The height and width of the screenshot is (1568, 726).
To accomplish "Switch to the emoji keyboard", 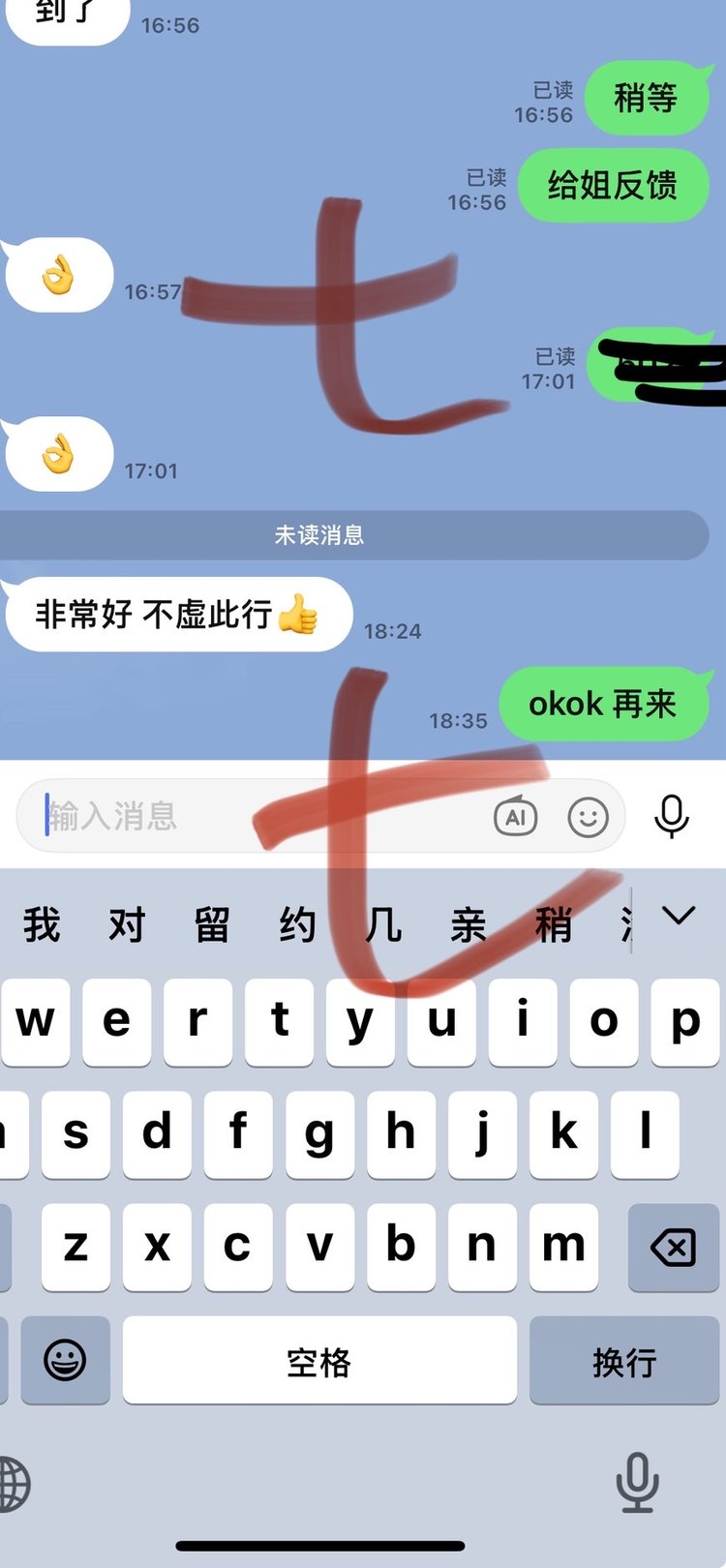I will pyautogui.click(x=65, y=1361).
